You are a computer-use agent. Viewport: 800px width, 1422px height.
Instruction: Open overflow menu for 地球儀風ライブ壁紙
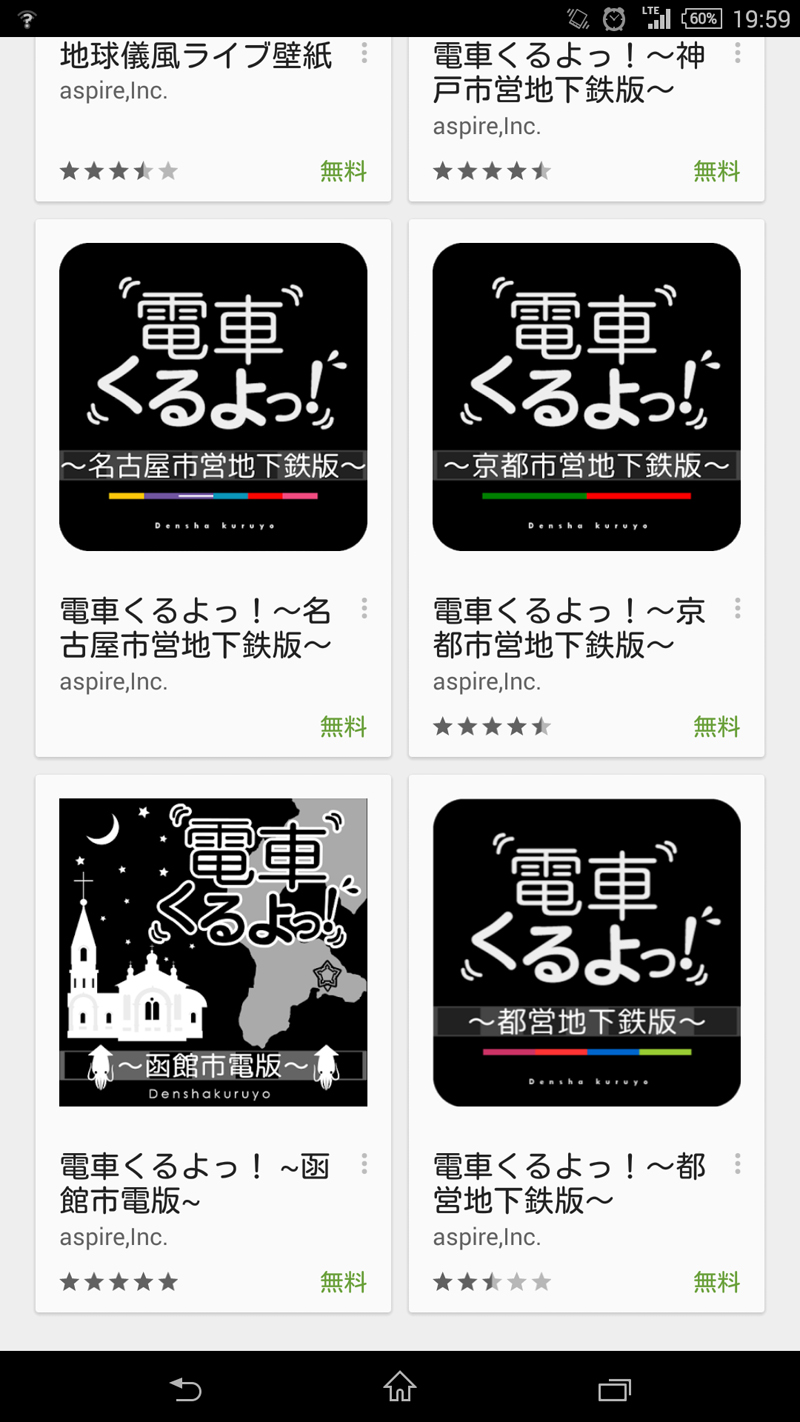tap(364, 53)
